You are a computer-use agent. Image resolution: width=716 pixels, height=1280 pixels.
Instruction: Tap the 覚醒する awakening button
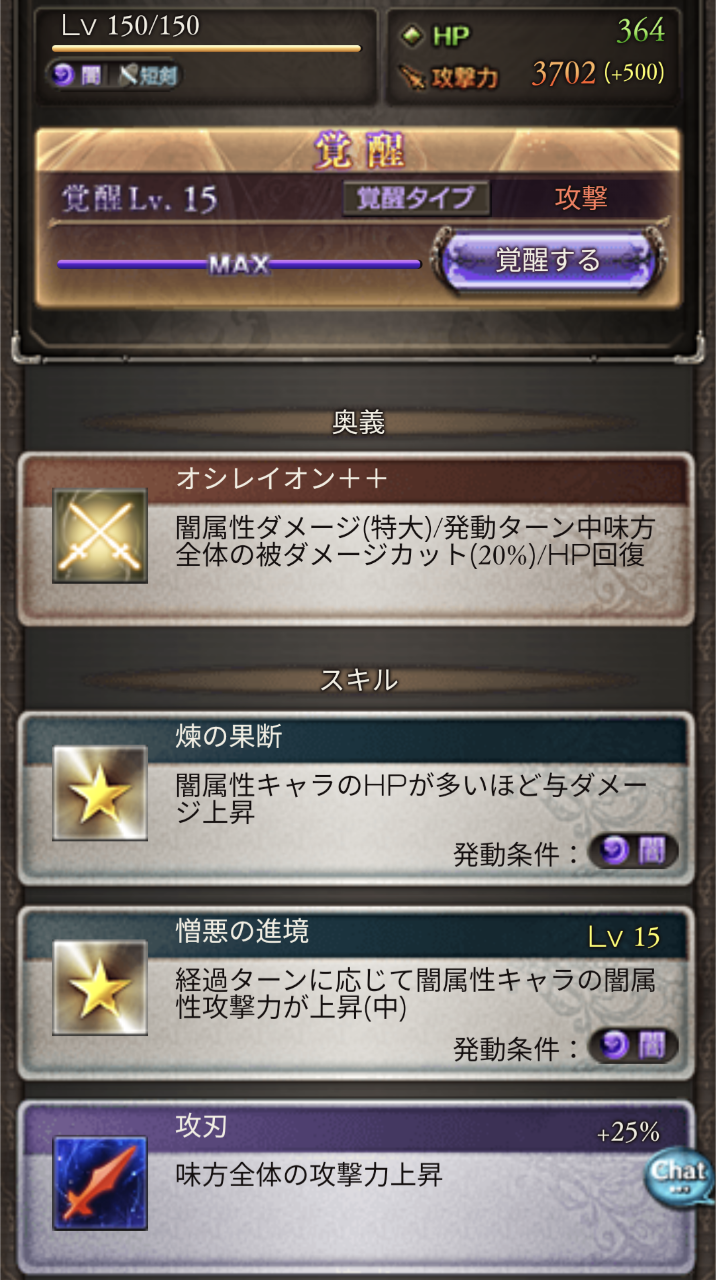point(547,262)
